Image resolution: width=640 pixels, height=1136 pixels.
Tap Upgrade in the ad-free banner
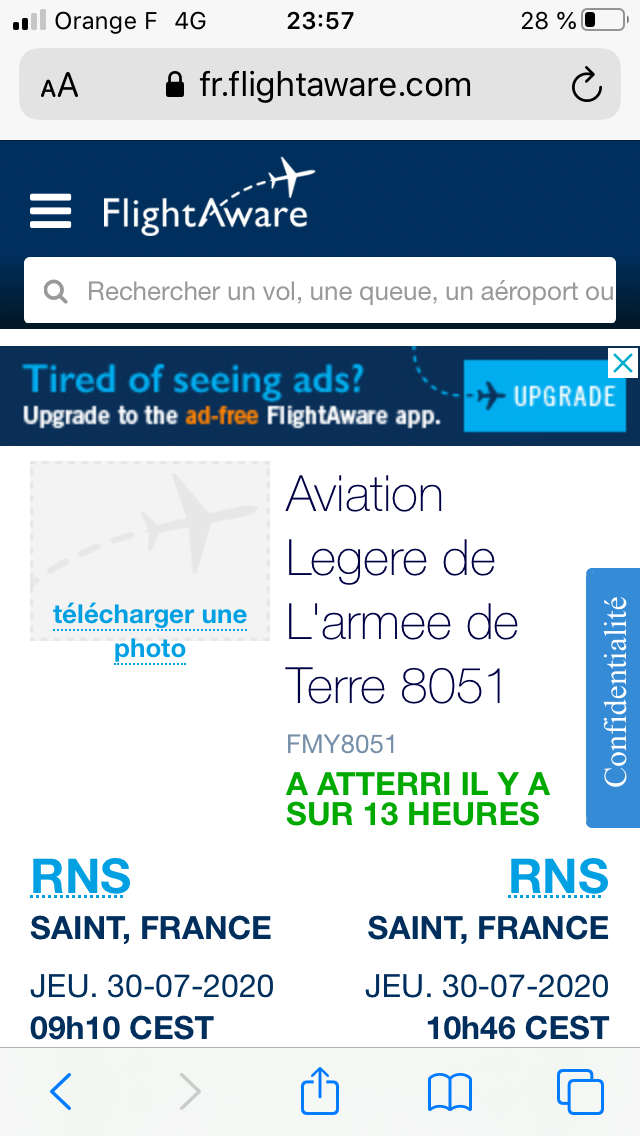[546, 397]
